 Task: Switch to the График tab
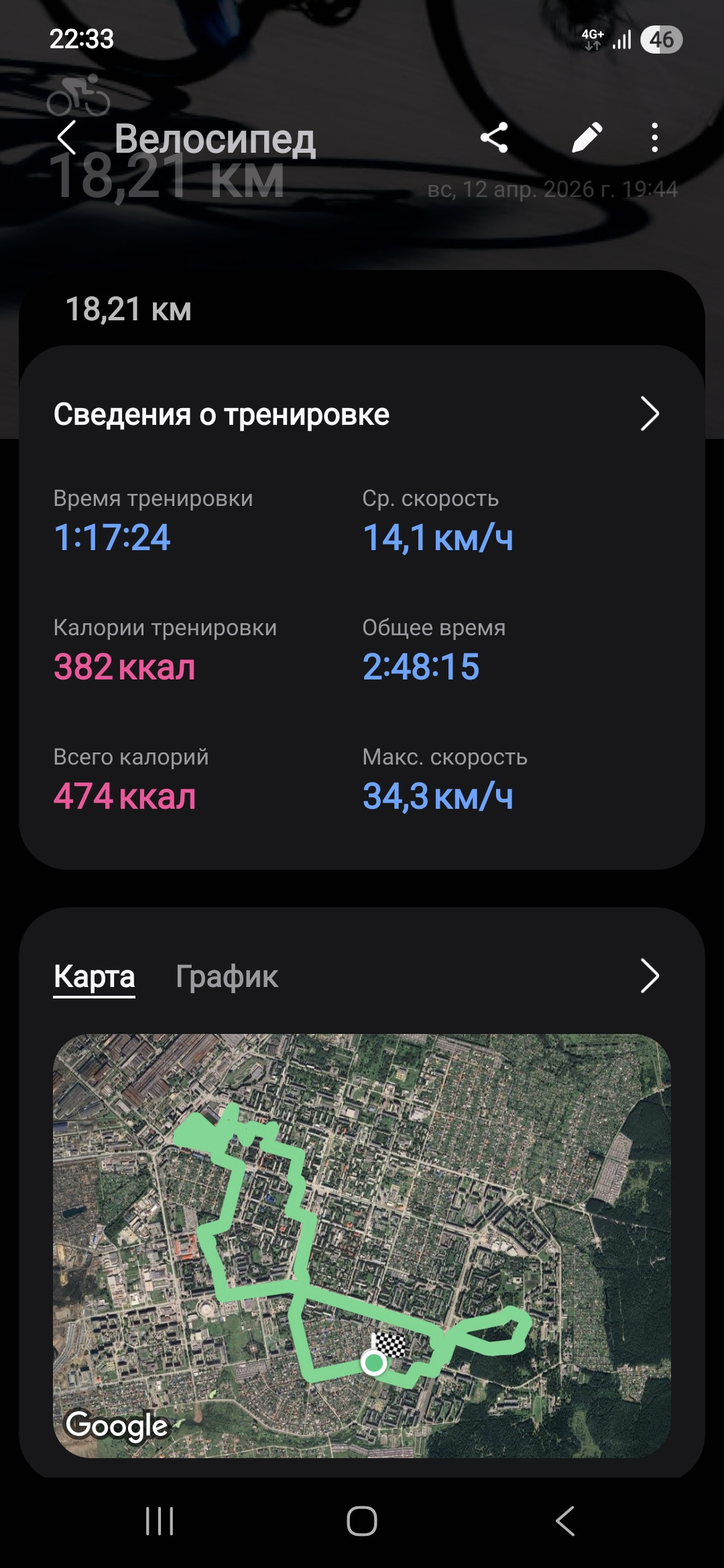click(x=227, y=976)
